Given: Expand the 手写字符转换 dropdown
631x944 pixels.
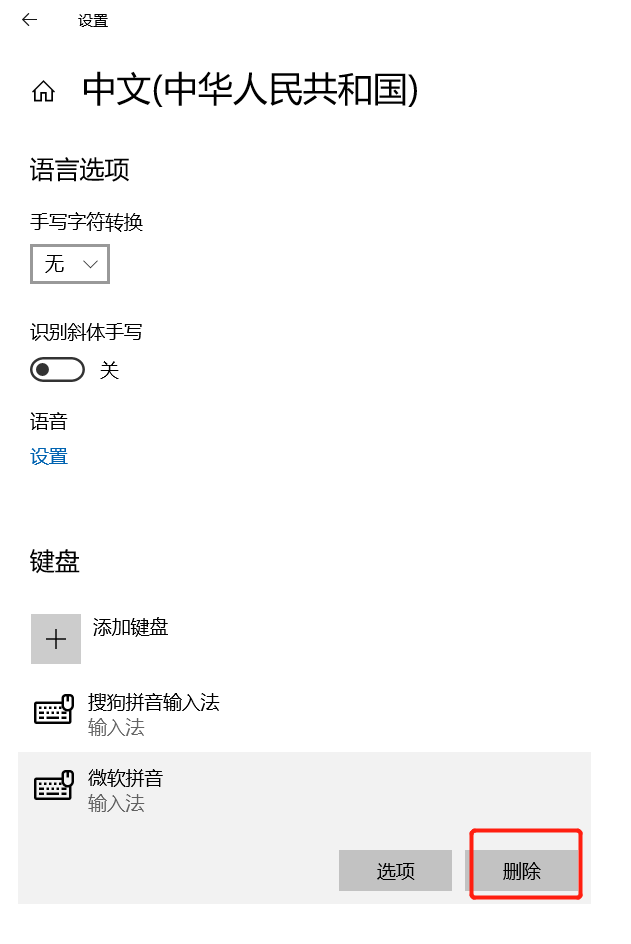Looking at the screenshot, I should [x=69, y=264].
